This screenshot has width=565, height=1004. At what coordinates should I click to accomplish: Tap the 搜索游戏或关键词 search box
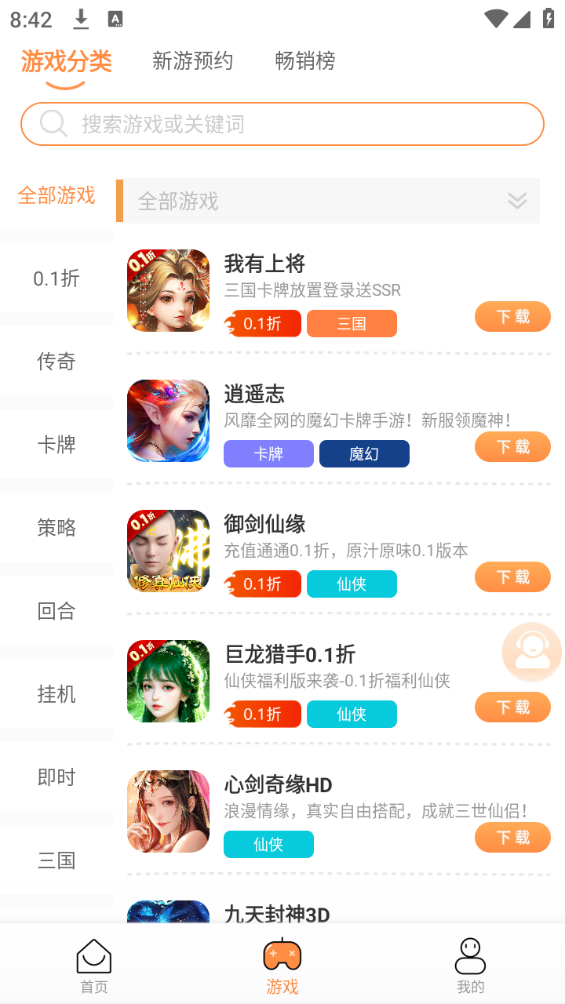click(x=282, y=124)
